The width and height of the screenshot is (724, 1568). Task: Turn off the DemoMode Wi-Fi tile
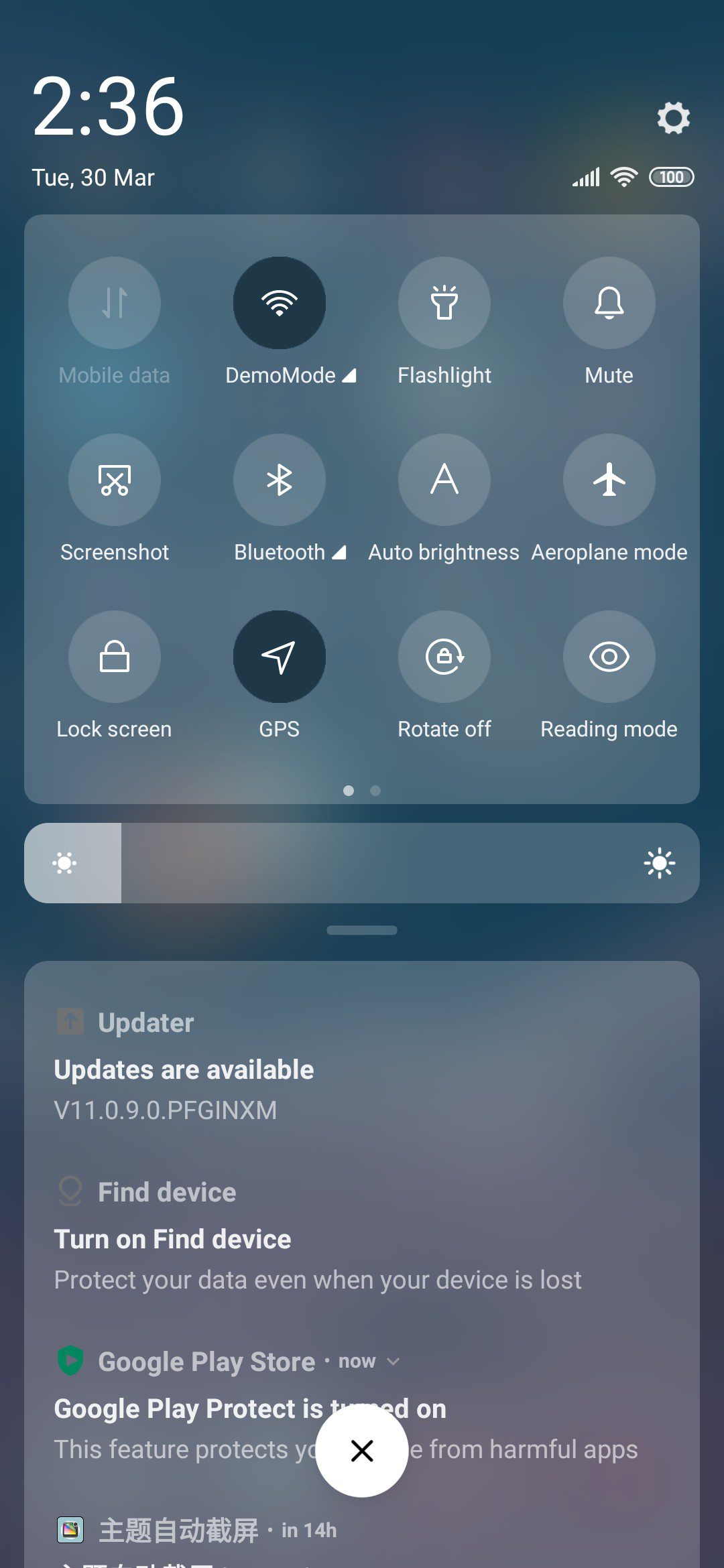(x=280, y=303)
